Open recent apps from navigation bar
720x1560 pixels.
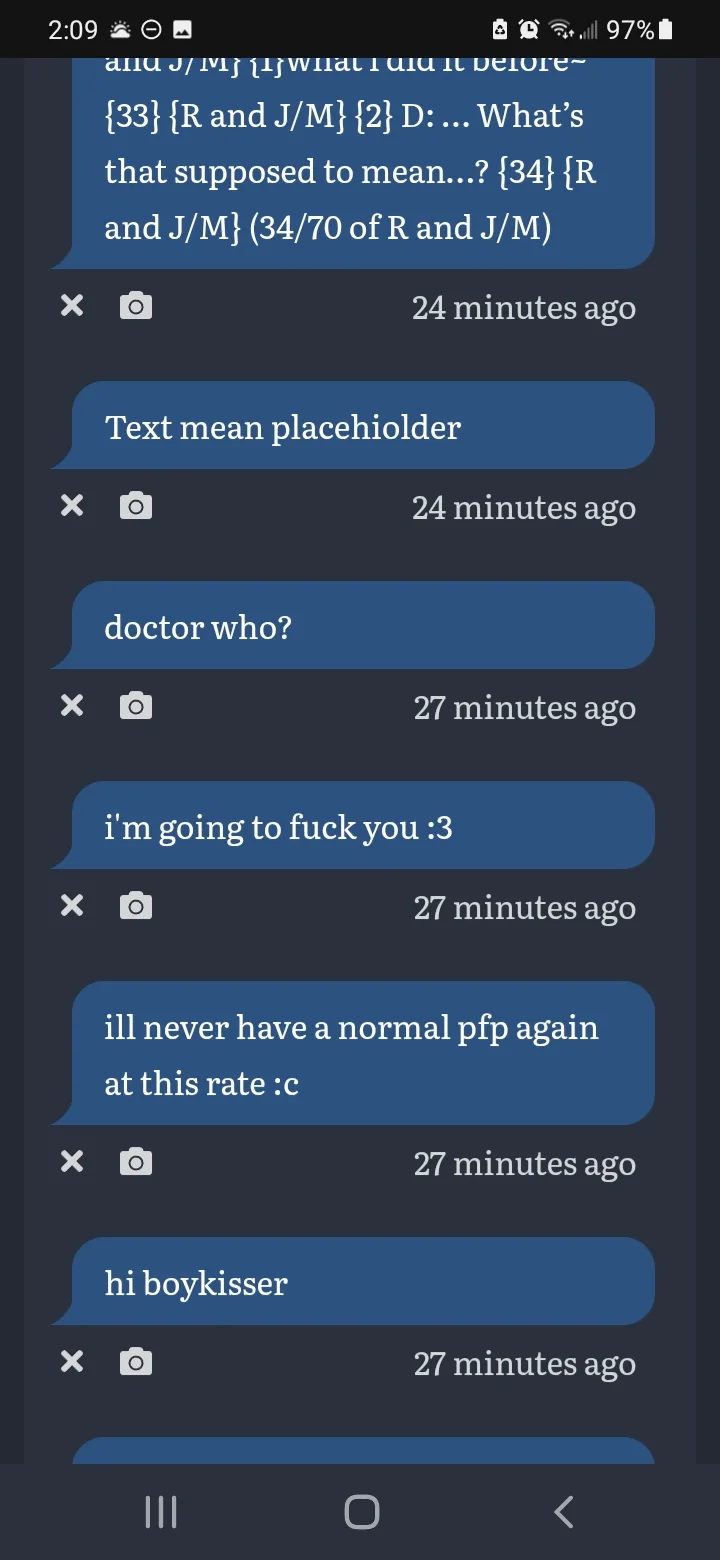point(161,1512)
